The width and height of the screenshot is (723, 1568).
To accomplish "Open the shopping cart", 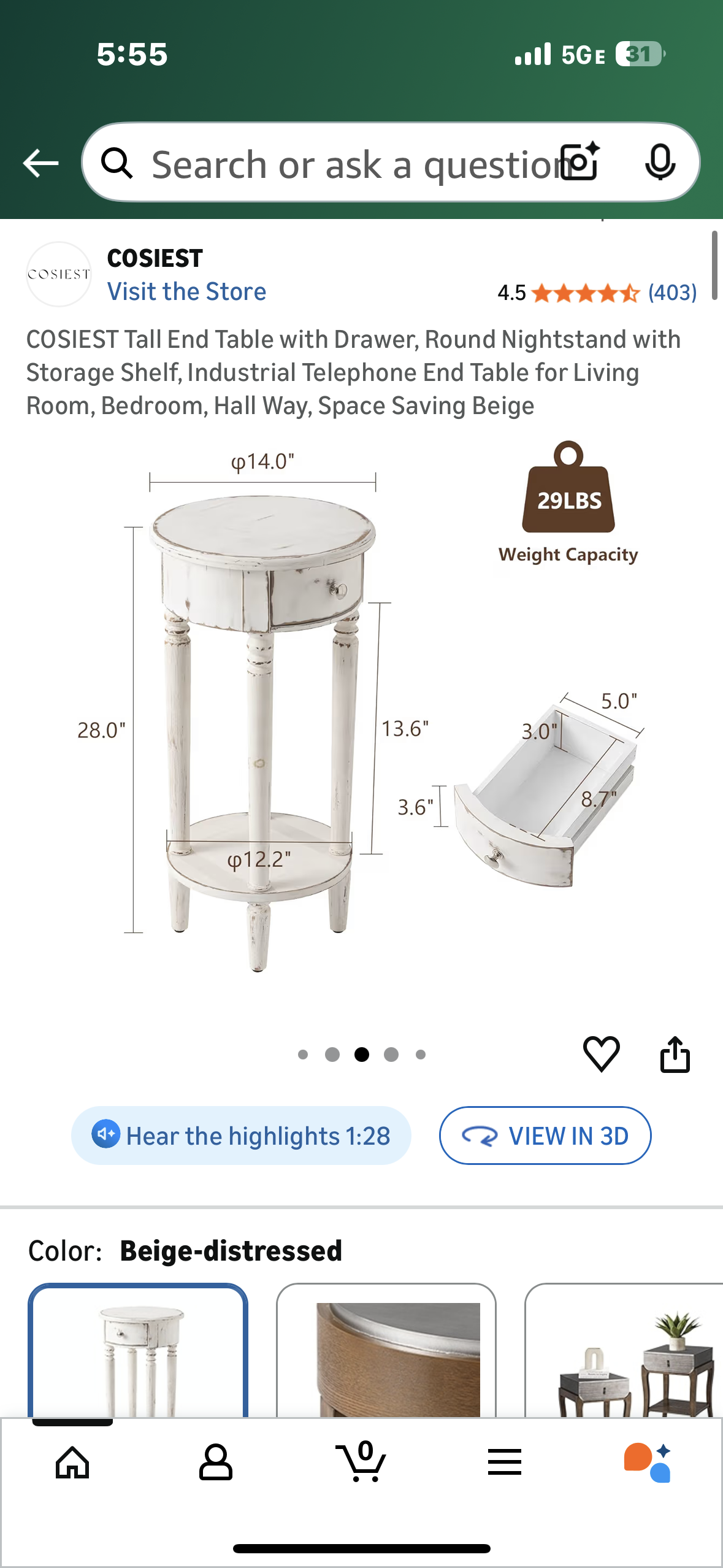I will (x=362, y=1462).
